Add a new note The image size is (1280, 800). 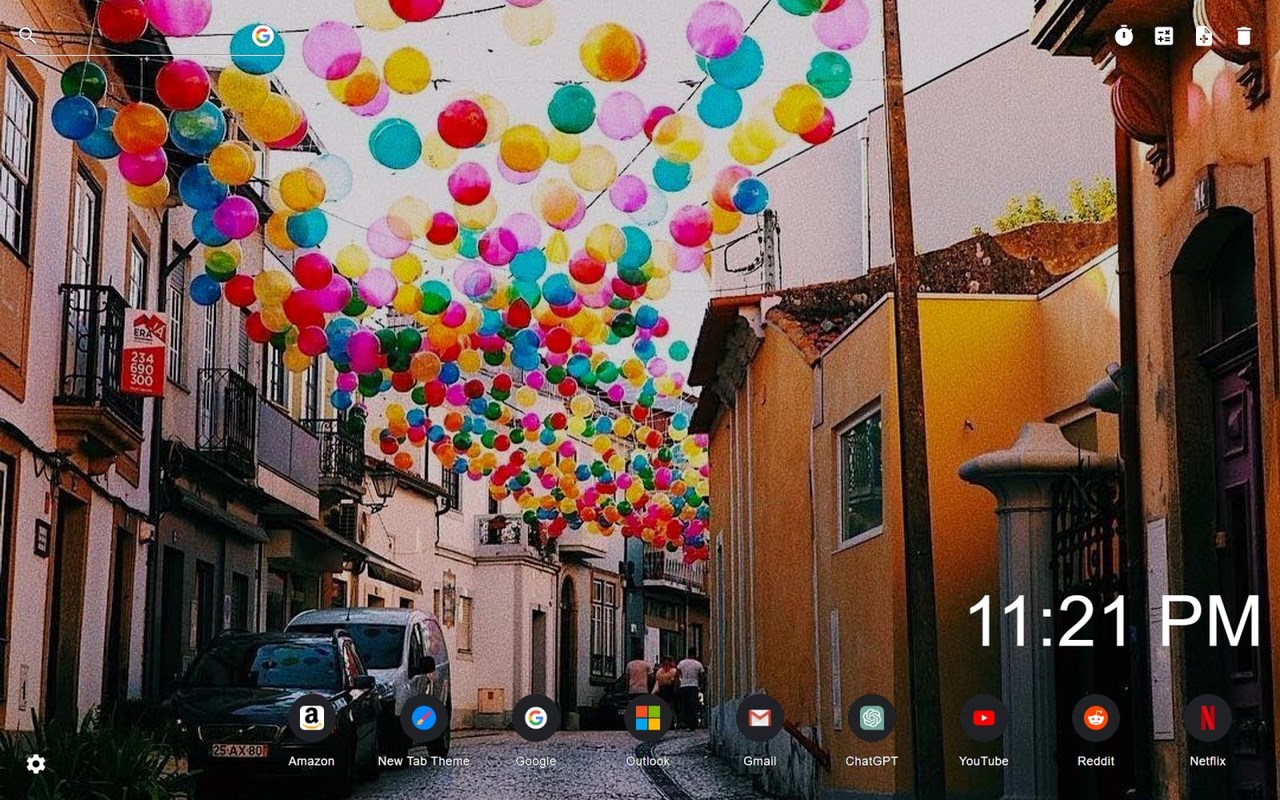tap(1204, 36)
